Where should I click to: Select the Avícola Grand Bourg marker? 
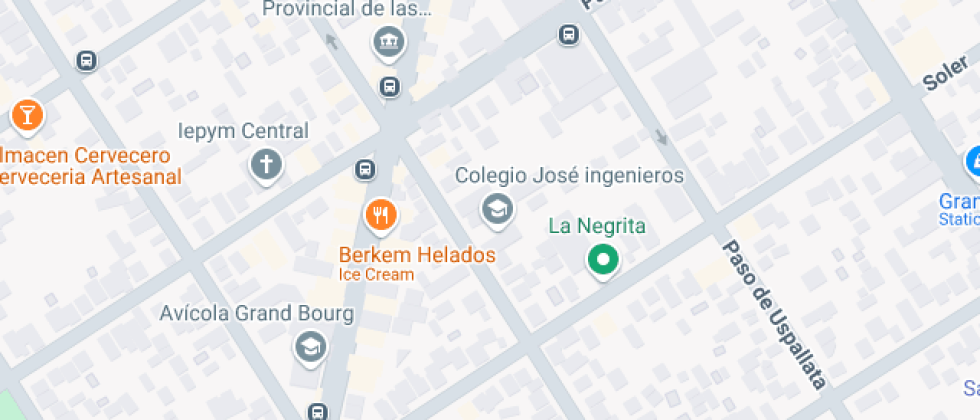[310, 346]
